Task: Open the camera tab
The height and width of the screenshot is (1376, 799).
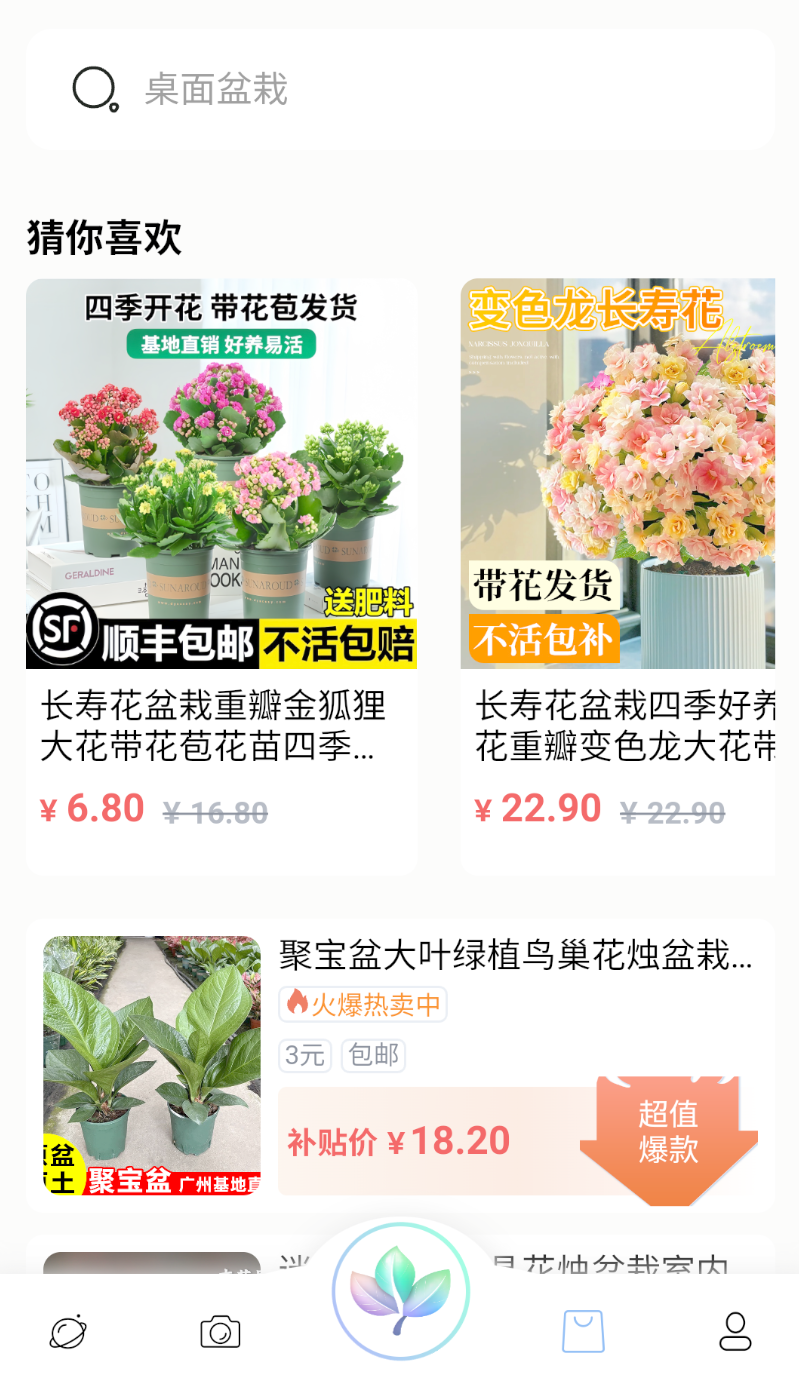Action: (x=220, y=1331)
